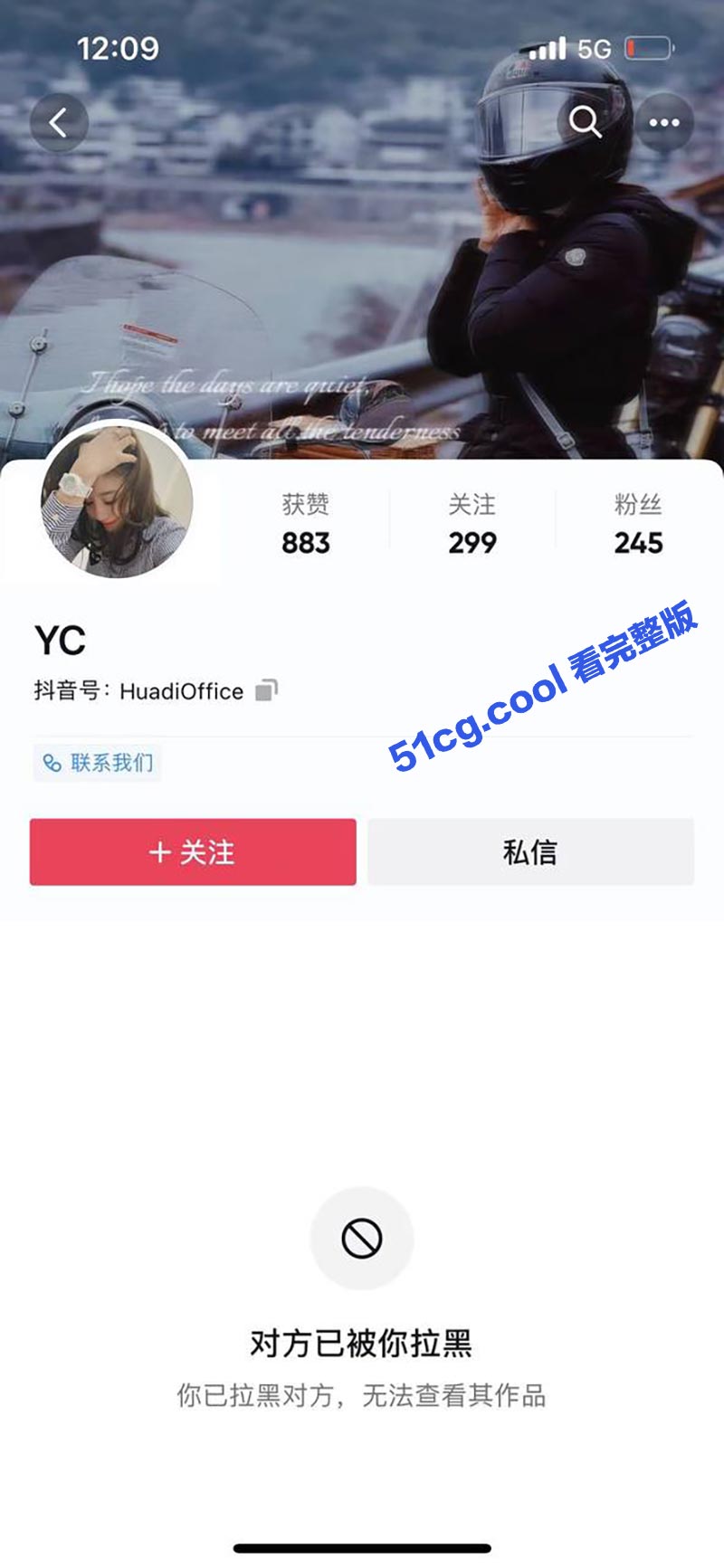Open the 关注 following list
Viewport: 724px width, 1568px height.
[x=472, y=525]
